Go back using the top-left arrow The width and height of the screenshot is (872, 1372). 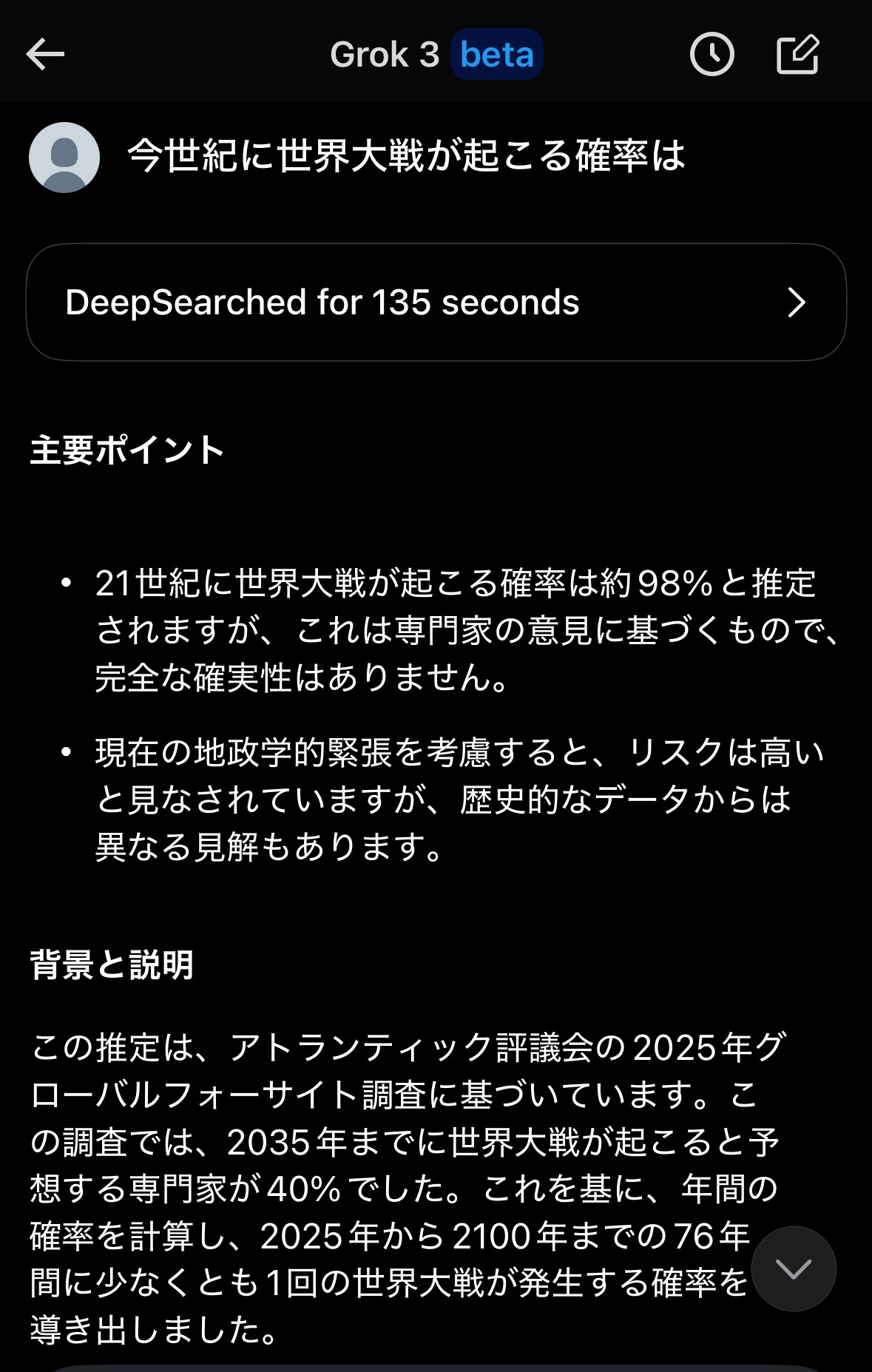tap(45, 54)
